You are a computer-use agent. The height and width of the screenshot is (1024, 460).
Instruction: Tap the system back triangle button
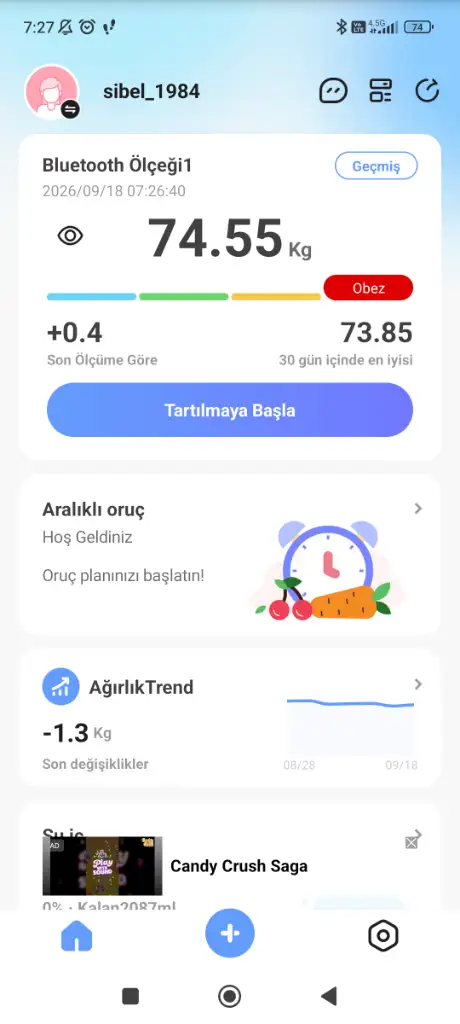(x=329, y=996)
